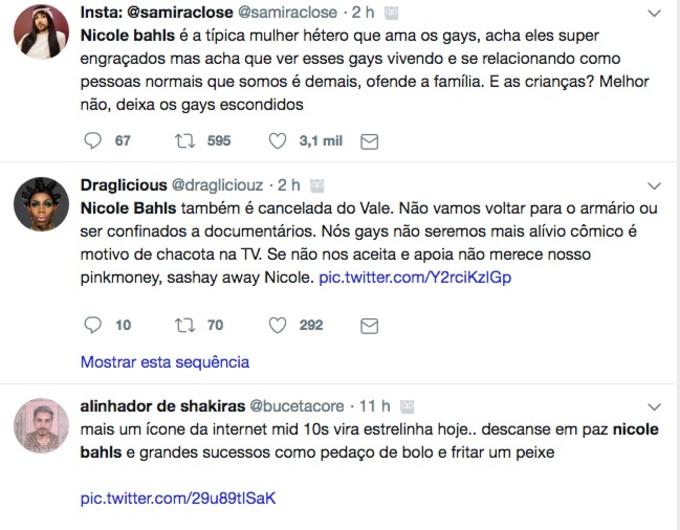
Task: Reply to Draglicious's tweet
Action: tap(93, 325)
